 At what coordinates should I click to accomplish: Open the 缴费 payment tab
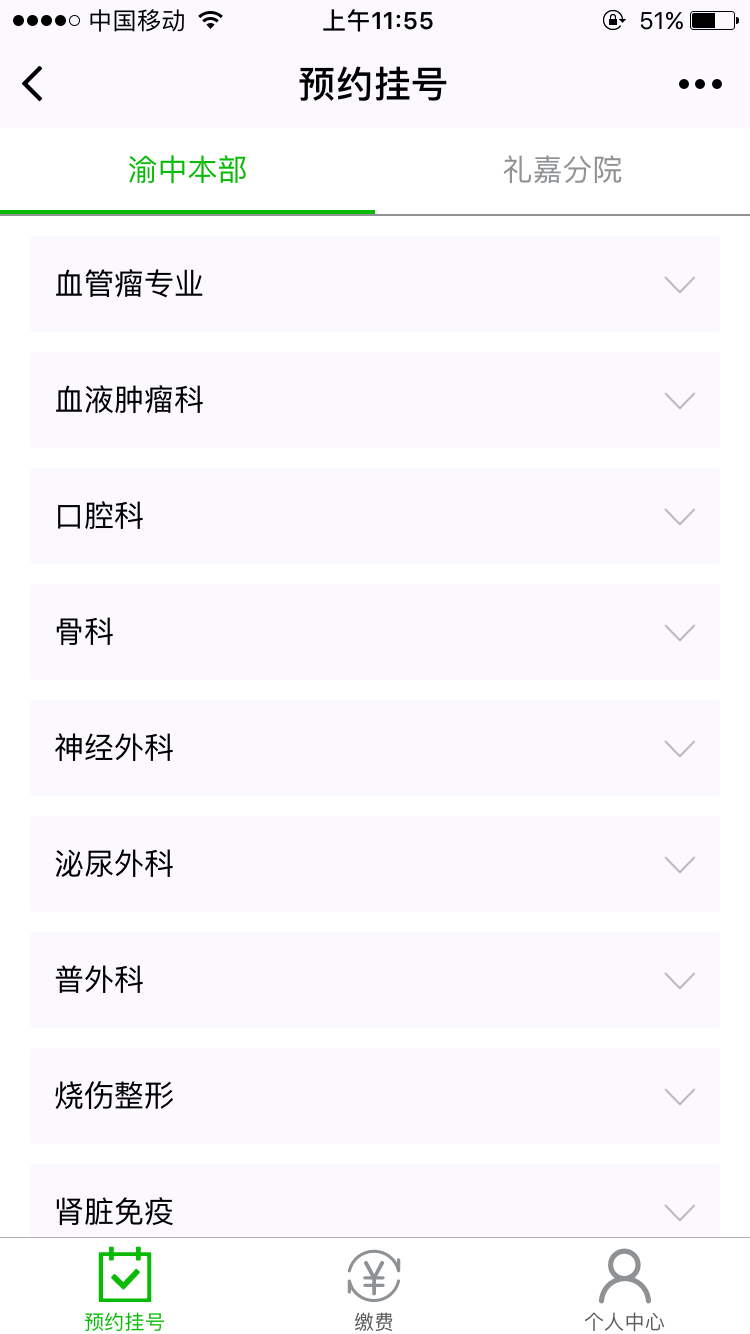374,1288
